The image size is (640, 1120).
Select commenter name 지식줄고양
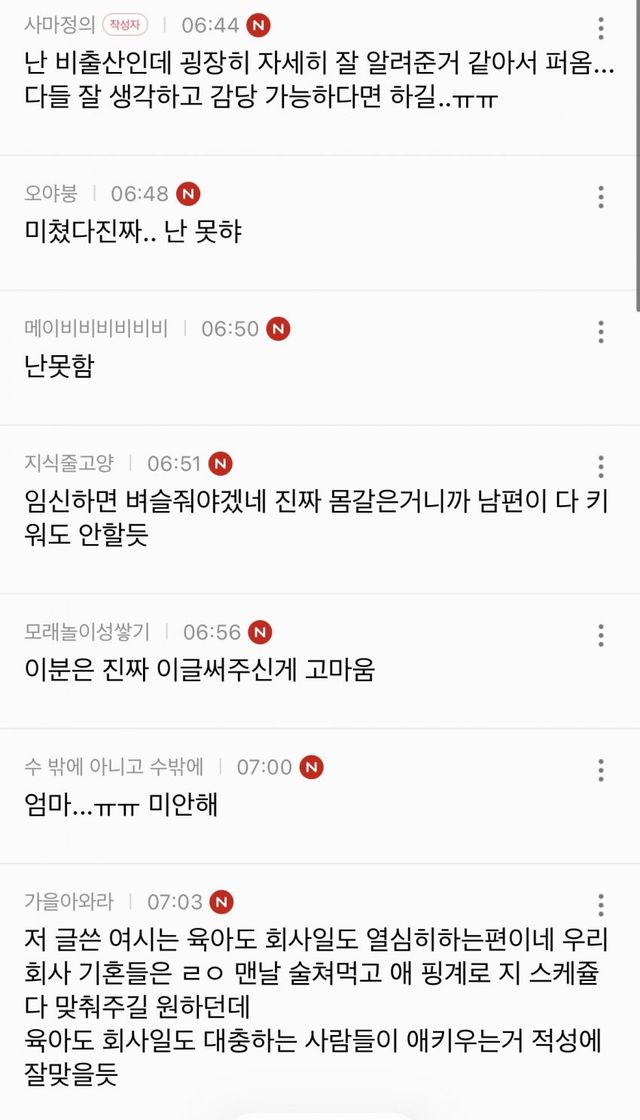click(69, 463)
